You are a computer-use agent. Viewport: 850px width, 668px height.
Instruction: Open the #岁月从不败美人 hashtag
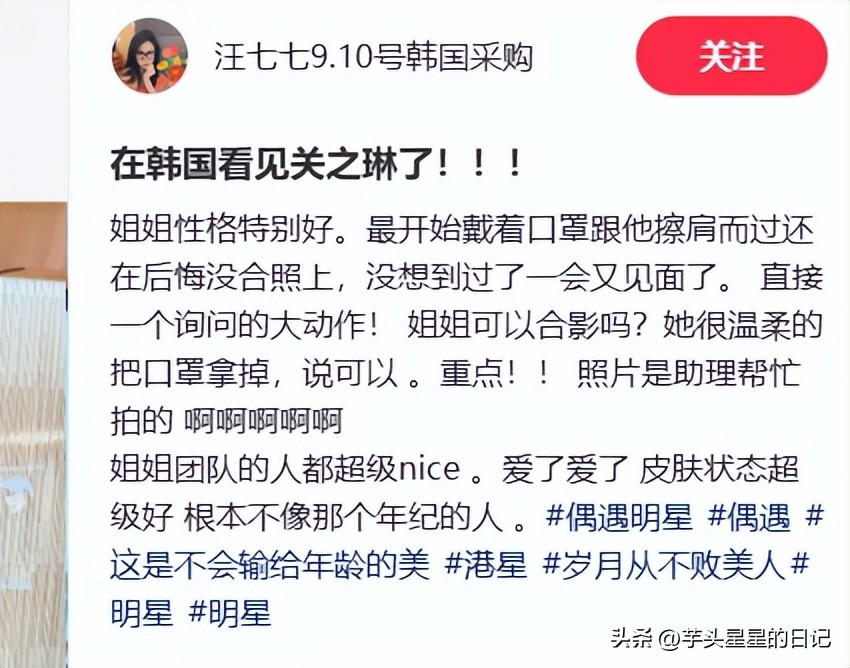pyautogui.click(x=664, y=565)
